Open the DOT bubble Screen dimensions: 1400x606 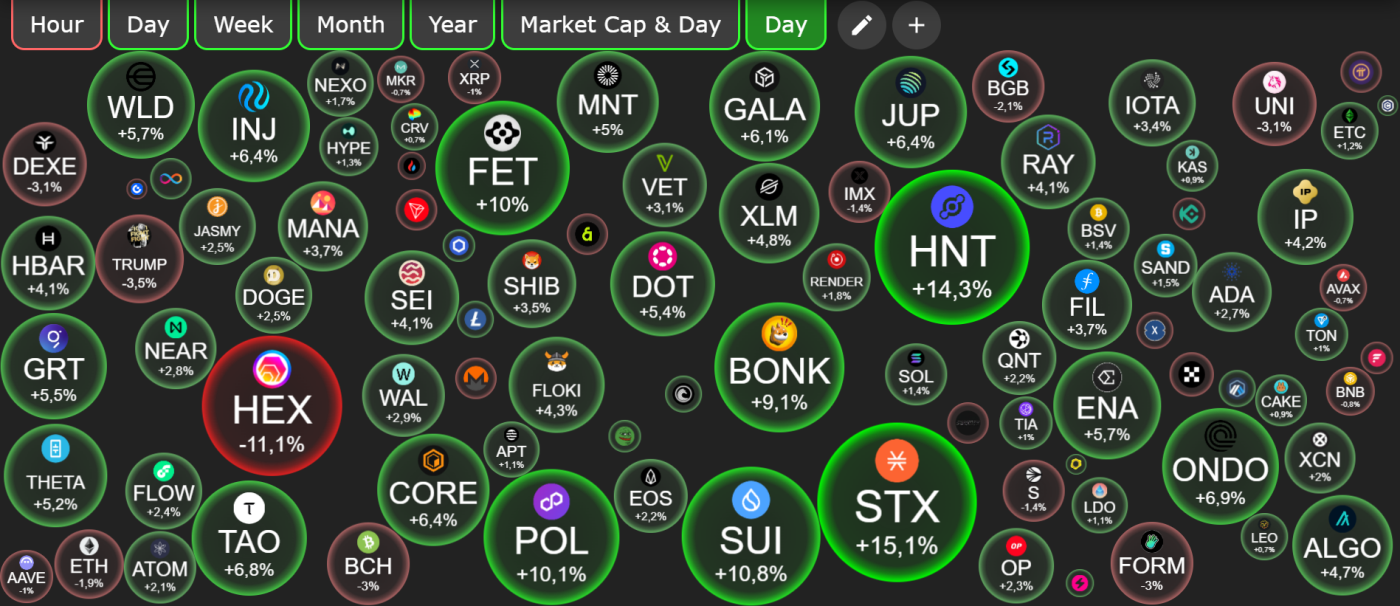(662, 284)
